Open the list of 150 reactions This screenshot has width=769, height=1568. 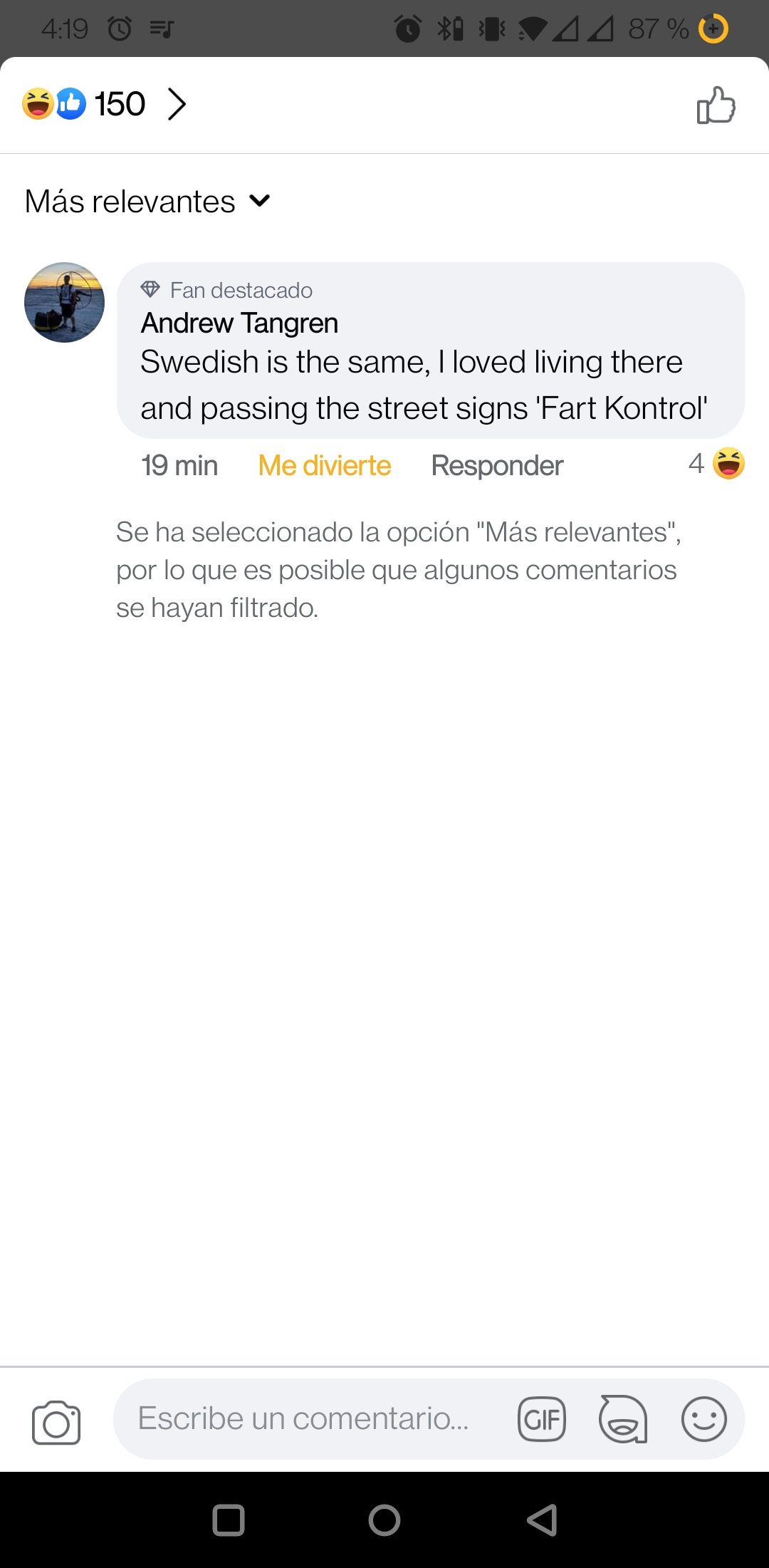pos(105,104)
